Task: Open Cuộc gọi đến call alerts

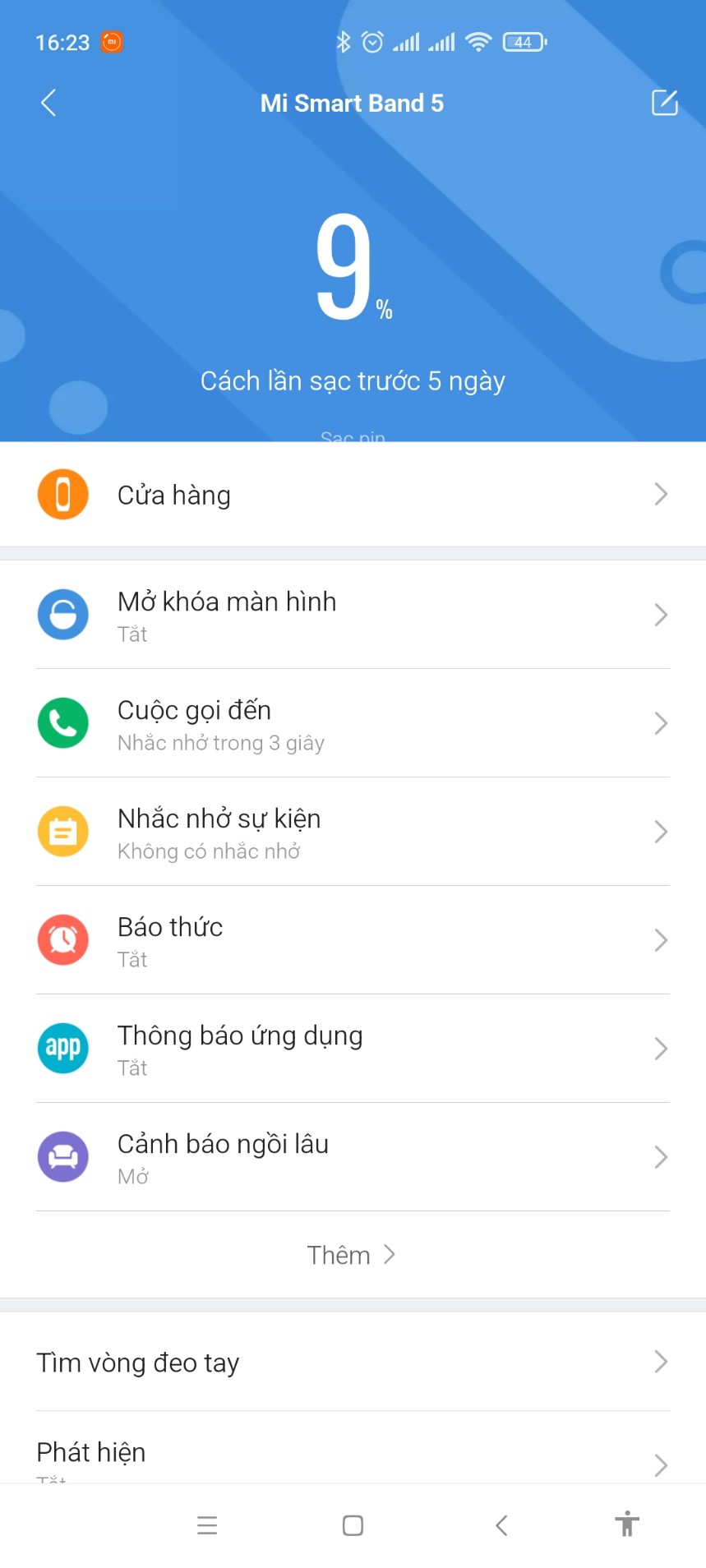Action: 353,723
